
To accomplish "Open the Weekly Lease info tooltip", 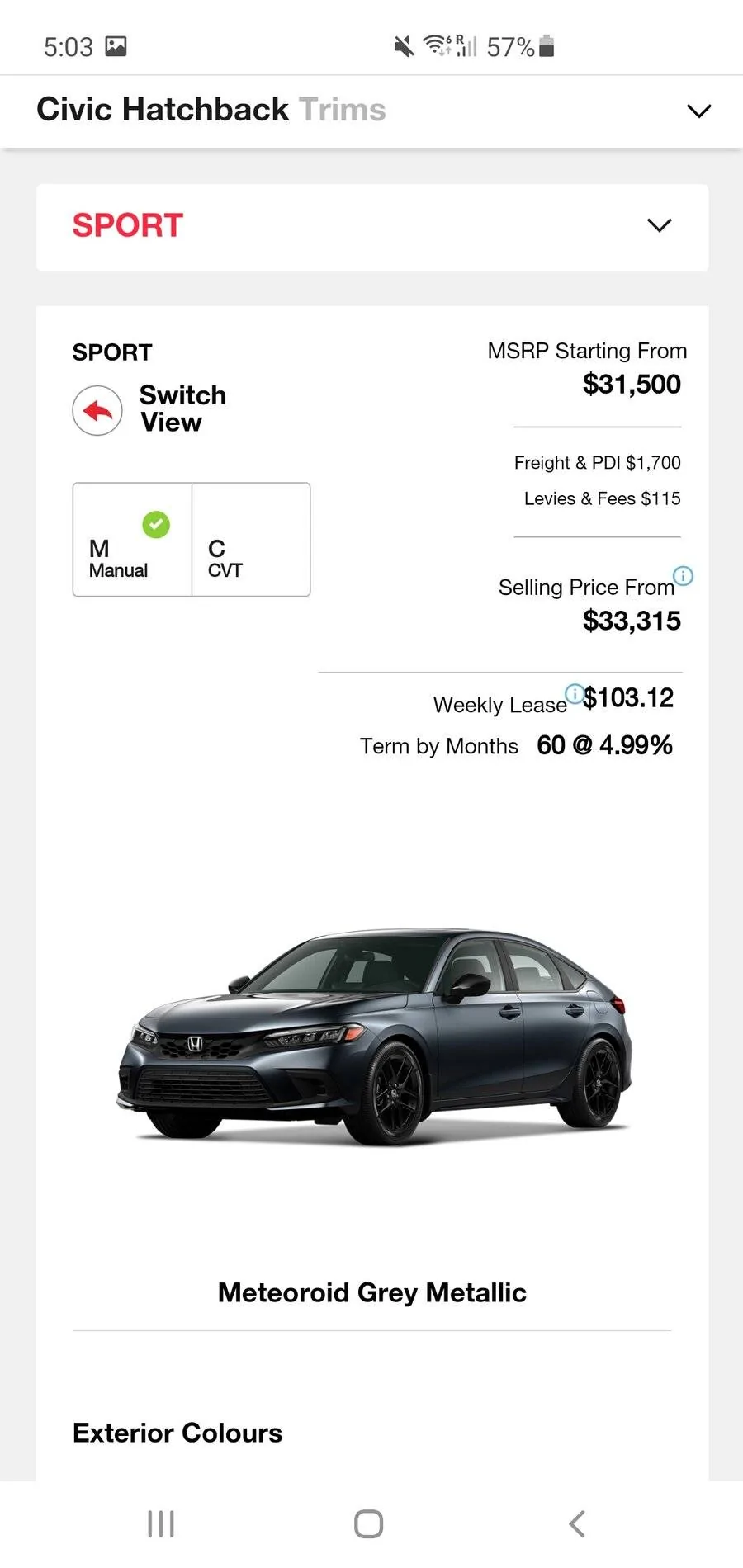I will click(x=575, y=694).
